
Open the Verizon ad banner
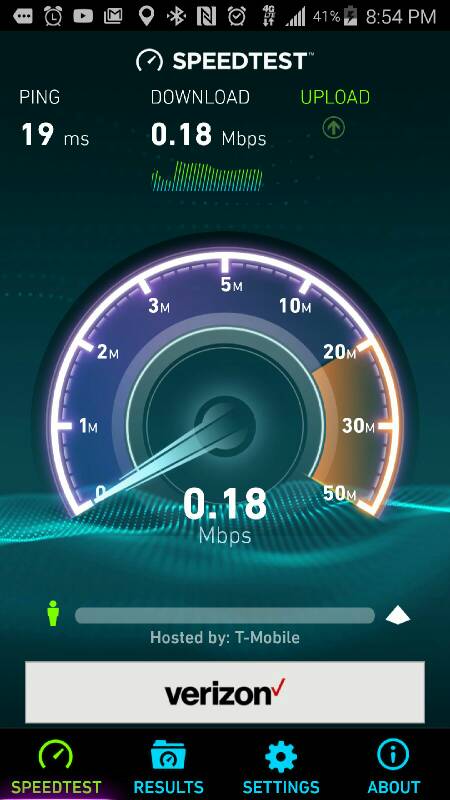tap(224, 692)
